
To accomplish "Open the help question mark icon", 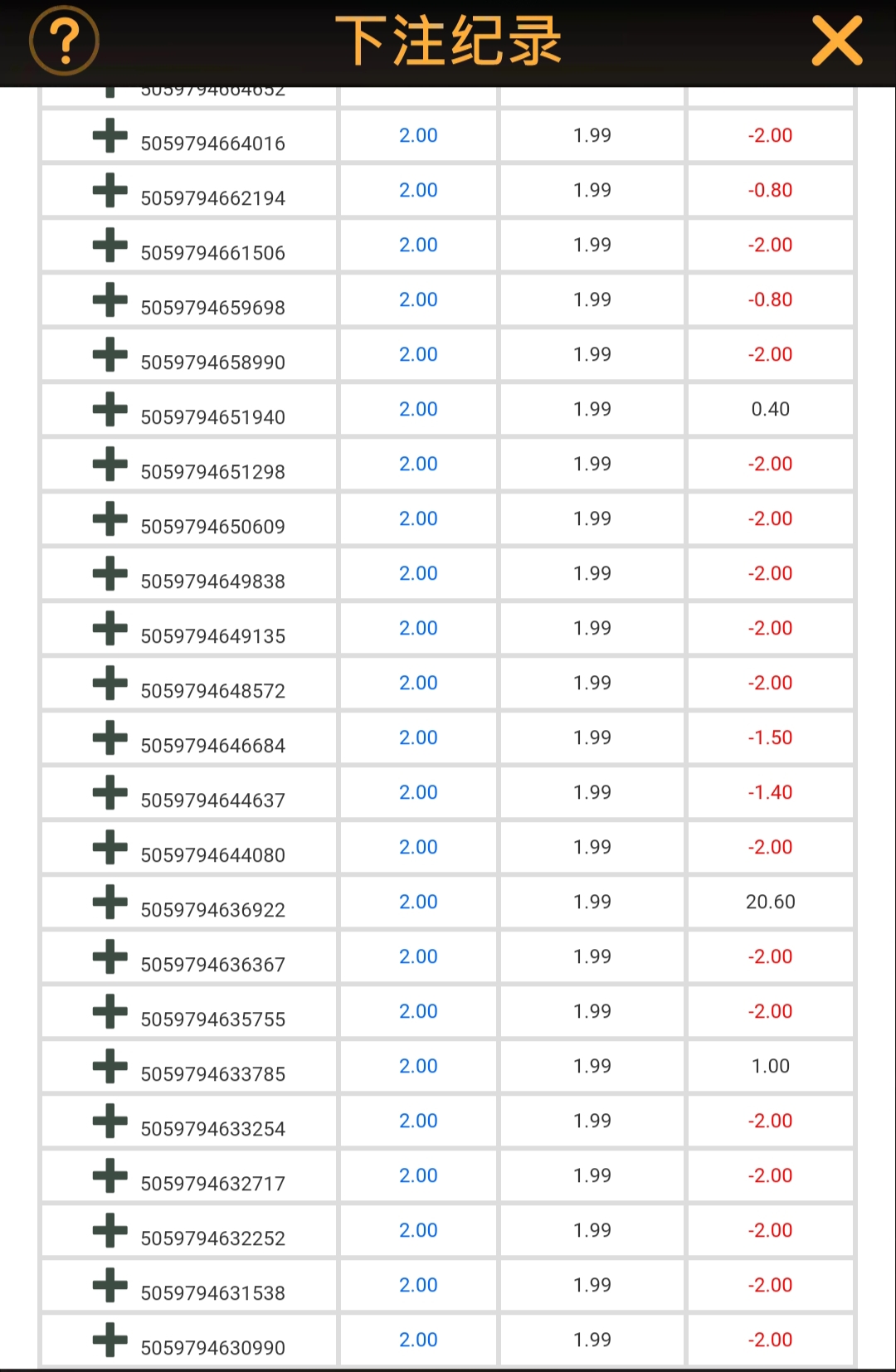I will coord(64,41).
